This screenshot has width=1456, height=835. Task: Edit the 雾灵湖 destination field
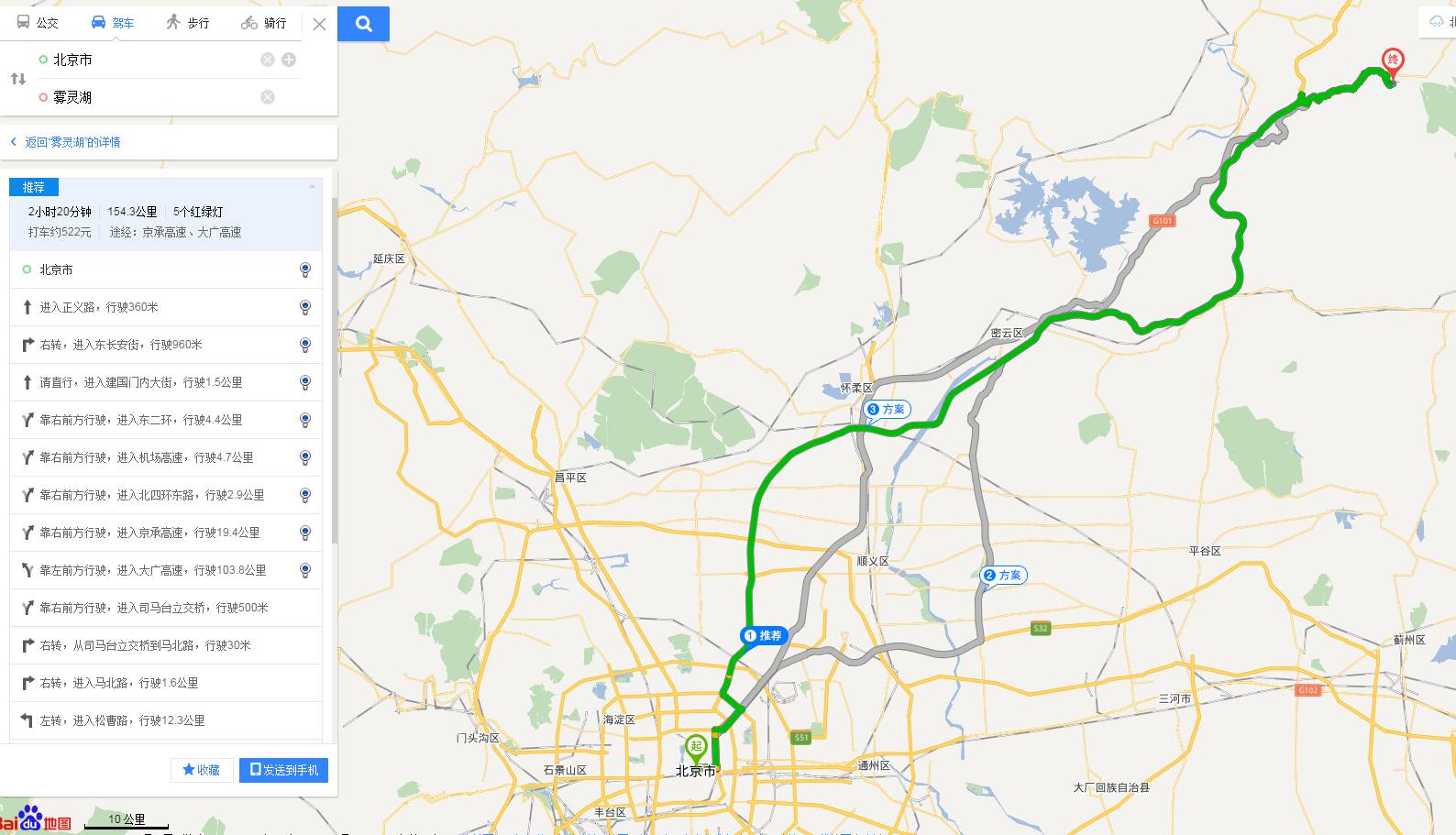(147, 97)
